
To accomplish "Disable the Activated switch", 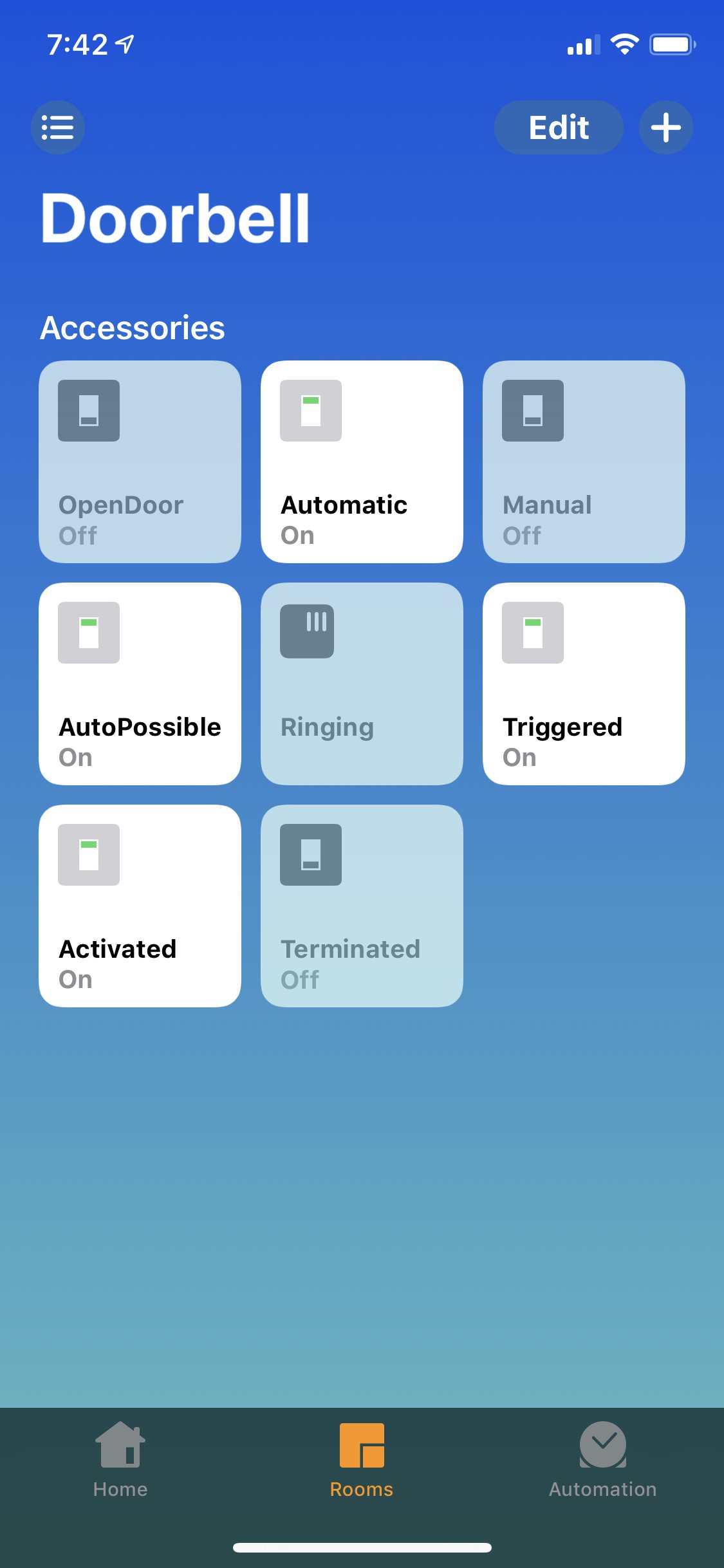I will [140, 906].
